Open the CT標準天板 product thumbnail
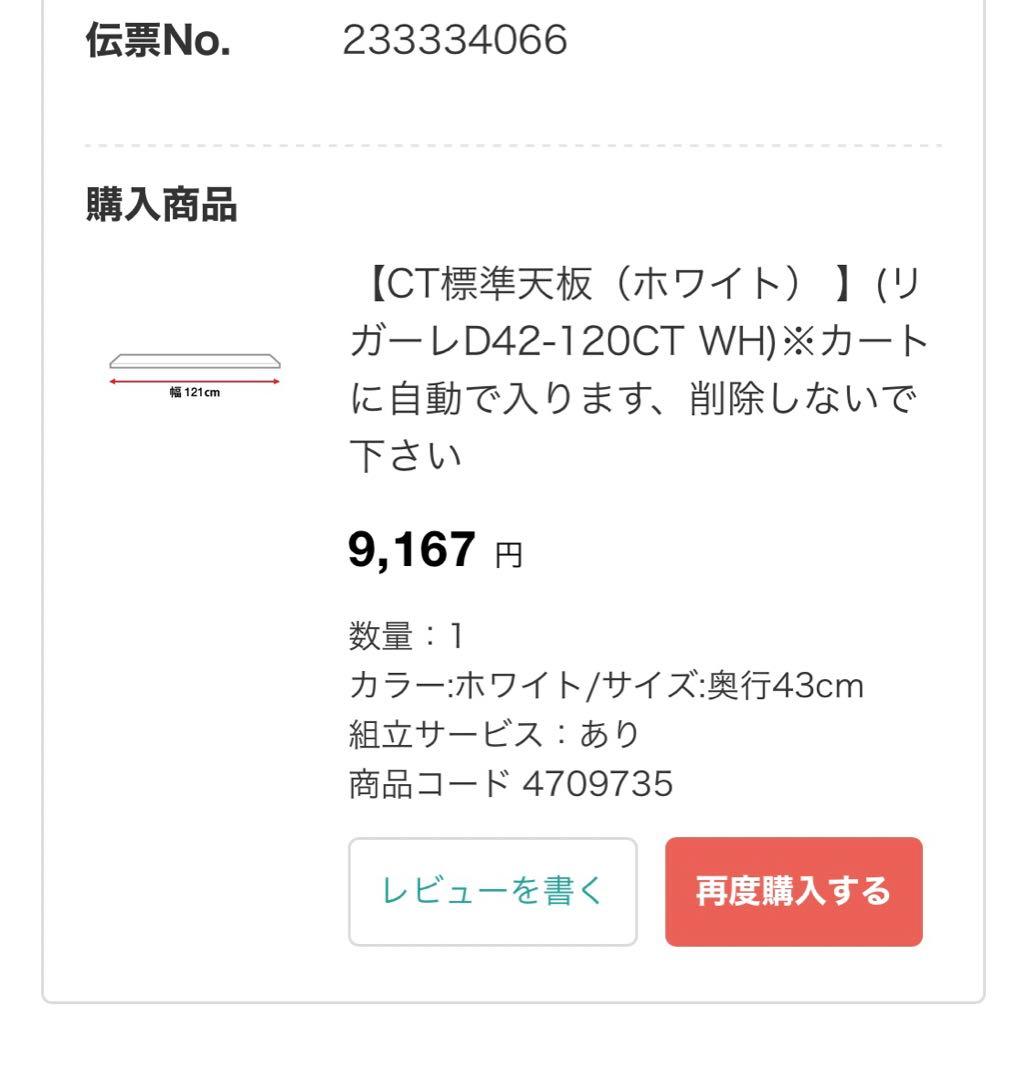Image resolution: width=1028 pixels, height=1080 pixels. 195,374
